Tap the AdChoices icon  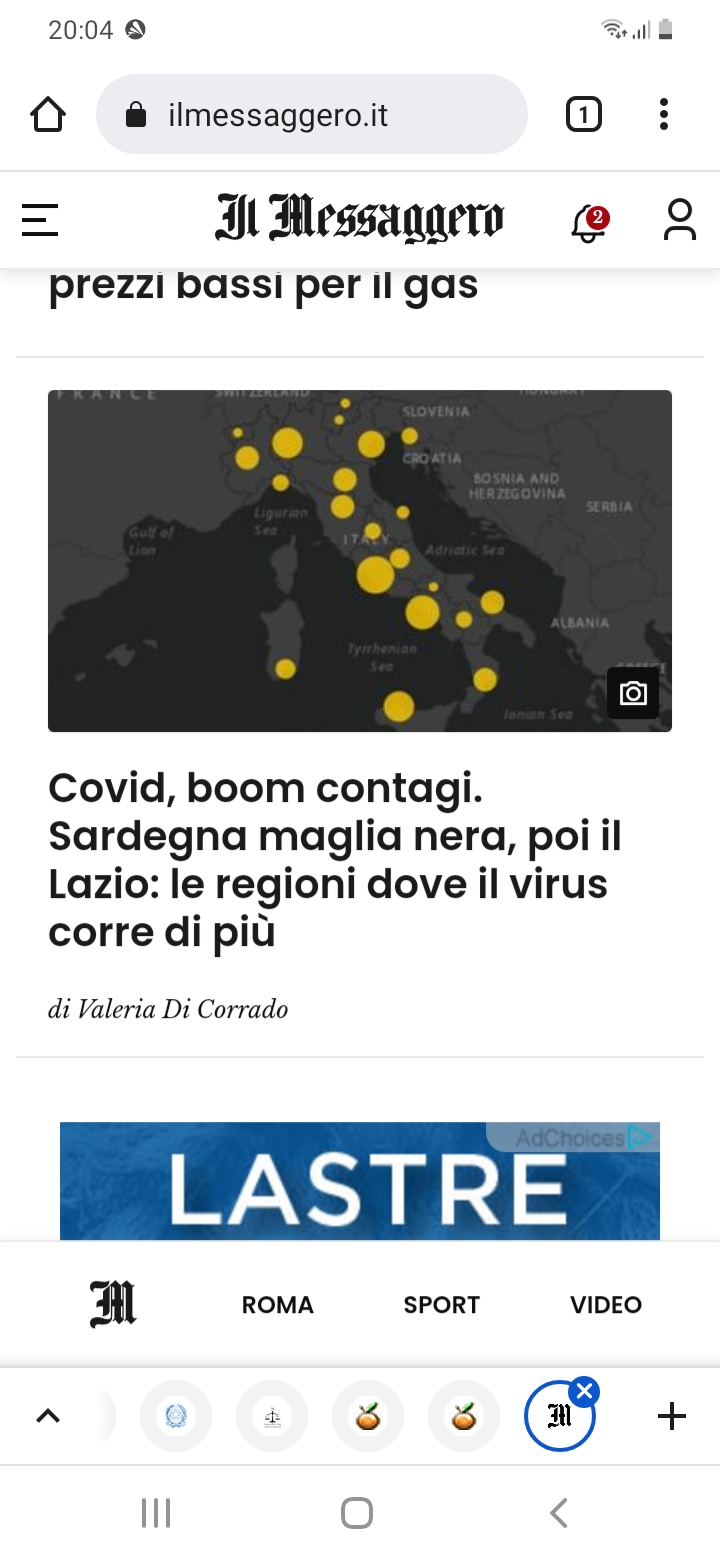coord(640,1137)
